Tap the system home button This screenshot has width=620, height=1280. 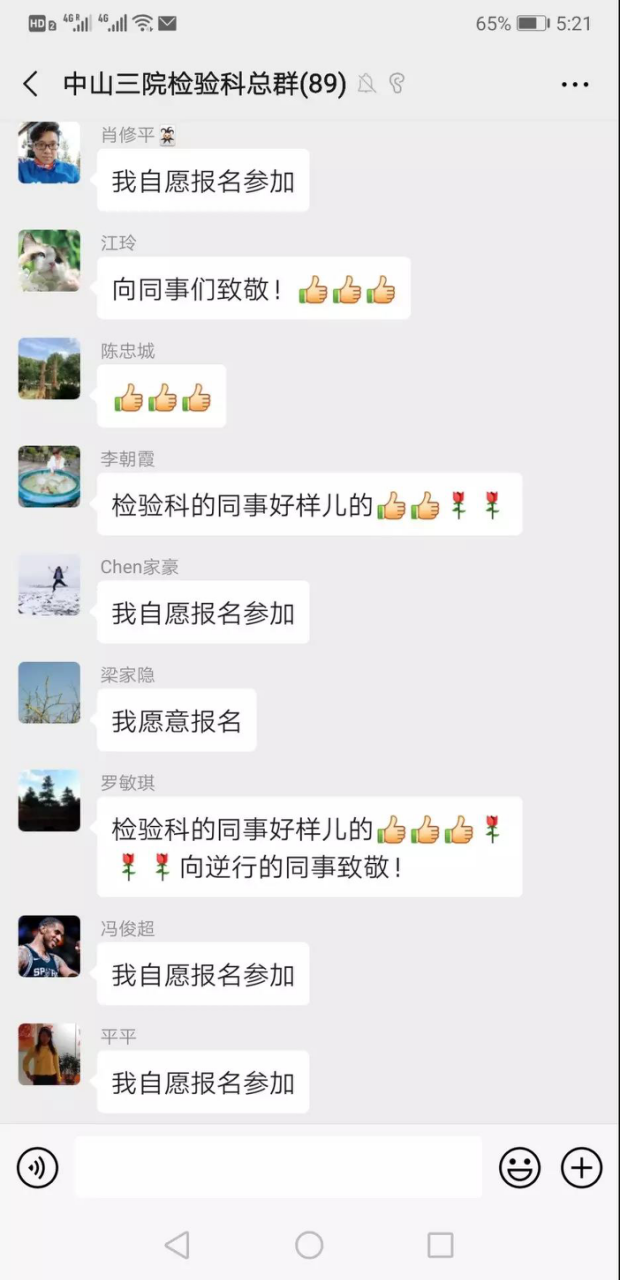[x=309, y=1245]
